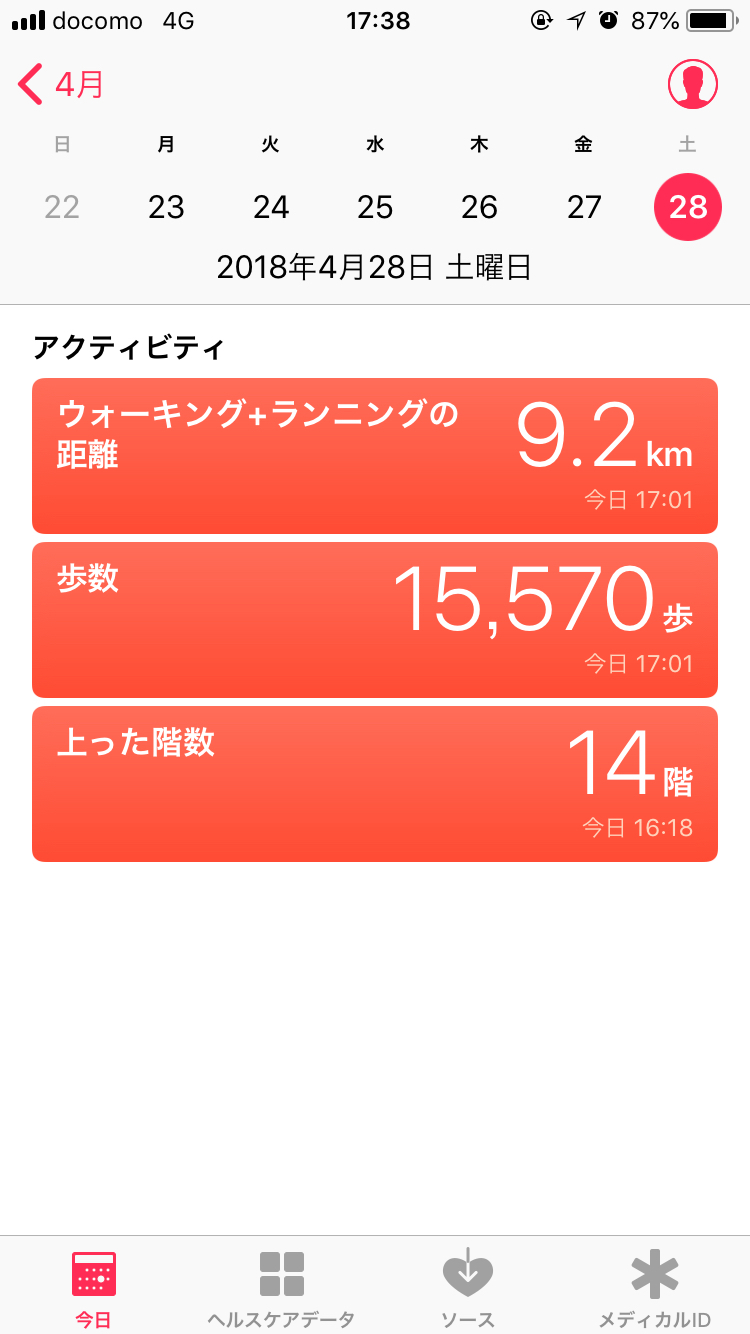The image size is (750, 1334).
Task: Open the profile icon
Action: [693, 84]
